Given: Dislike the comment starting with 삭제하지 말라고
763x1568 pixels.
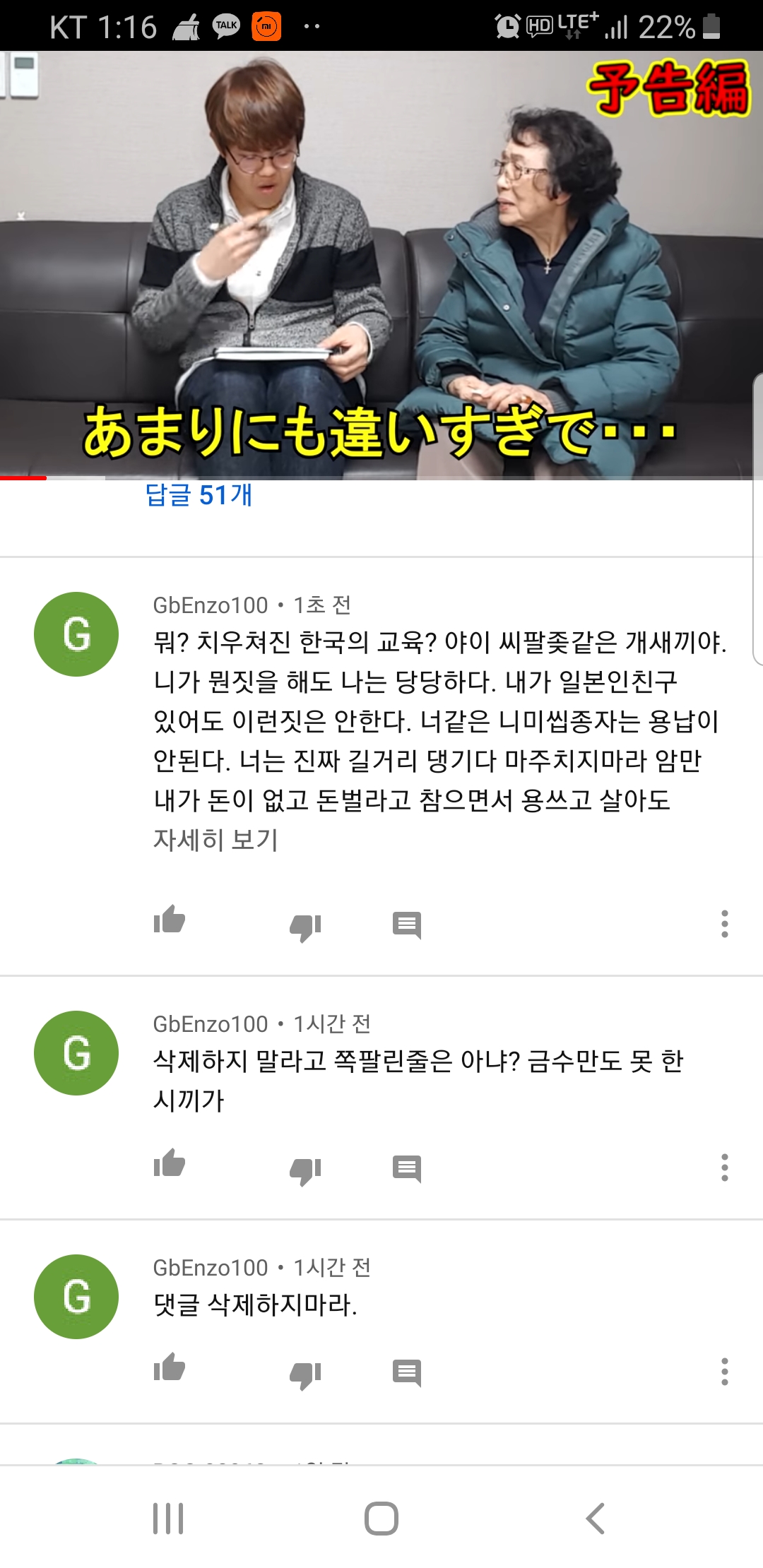Looking at the screenshot, I should click(305, 1170).
